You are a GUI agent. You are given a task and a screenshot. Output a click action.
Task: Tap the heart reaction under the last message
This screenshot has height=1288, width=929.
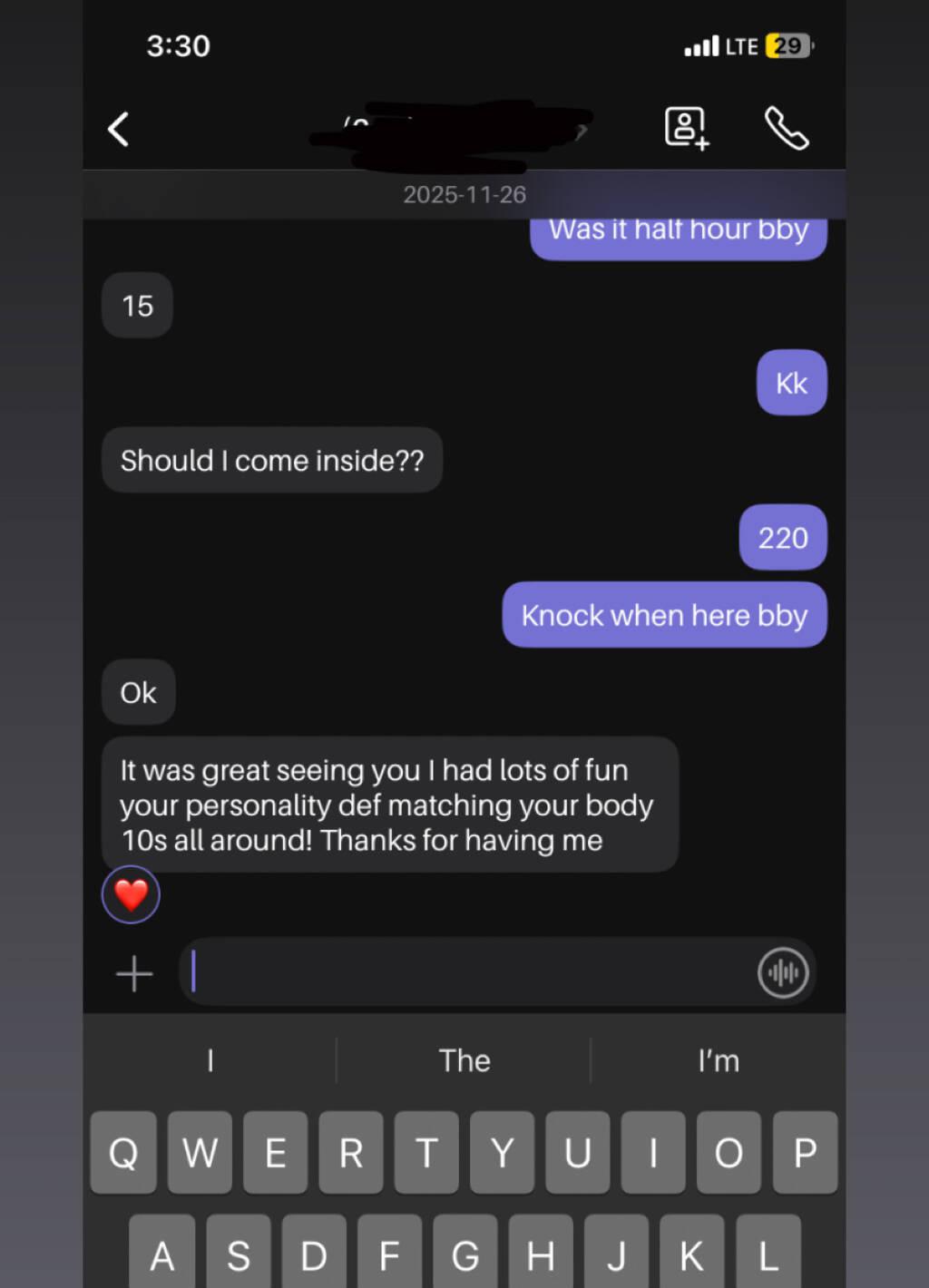132,895
